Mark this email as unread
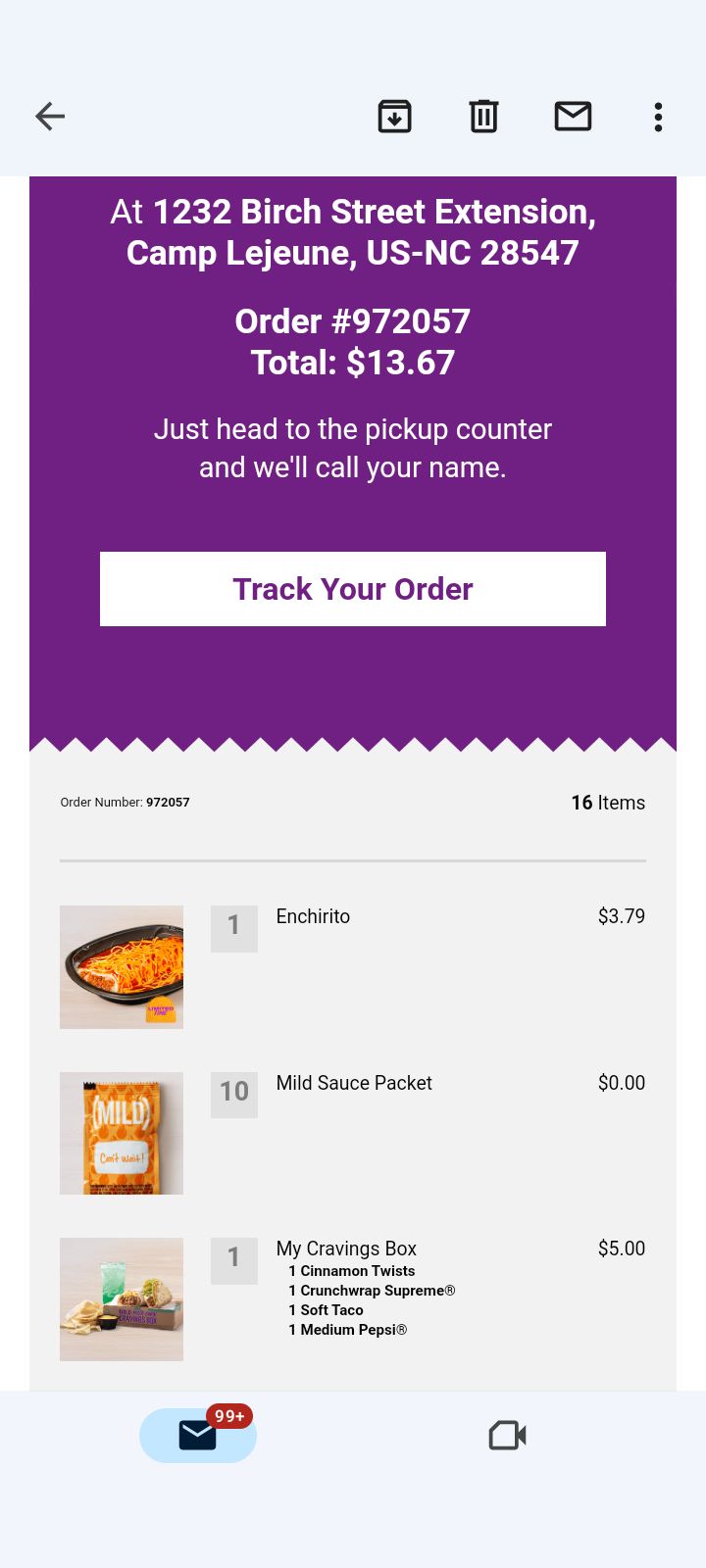 [x=573, y=117]
